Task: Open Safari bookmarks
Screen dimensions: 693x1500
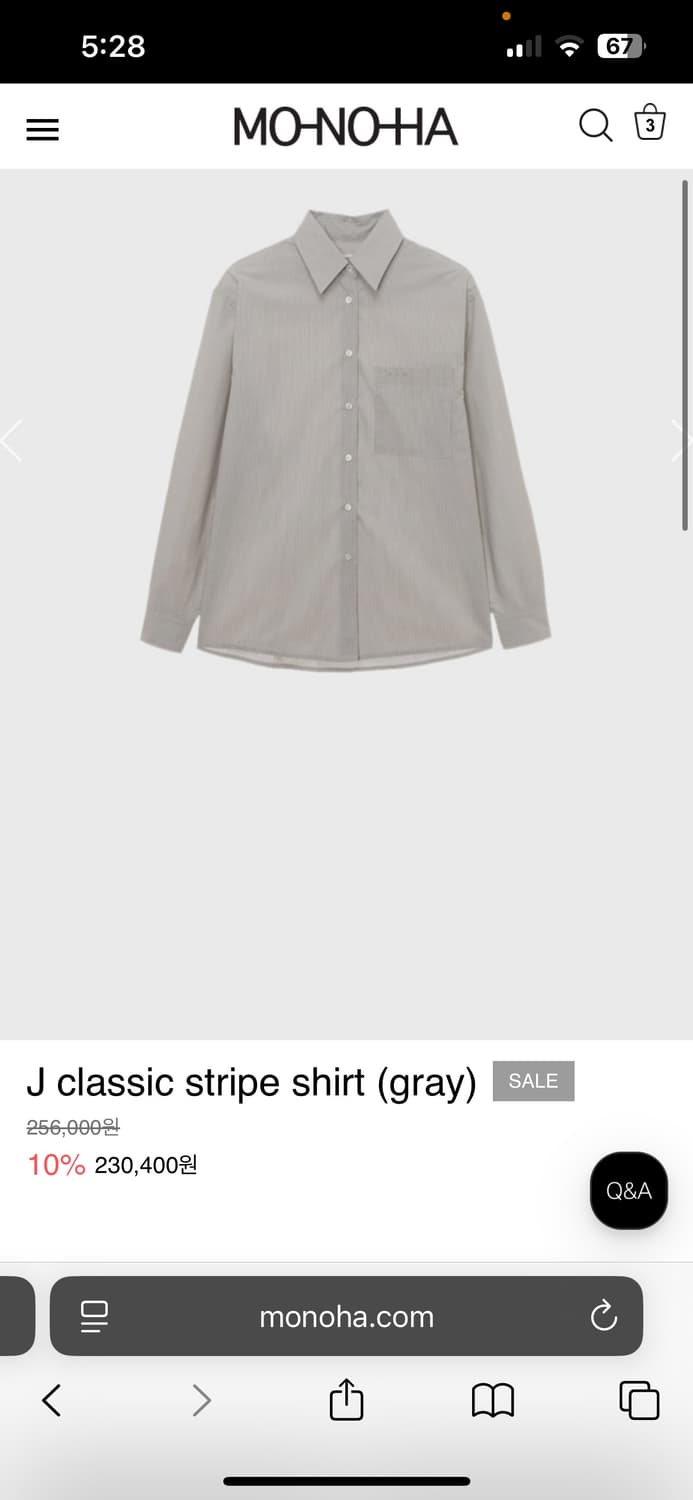Action: pos(492,1400)
